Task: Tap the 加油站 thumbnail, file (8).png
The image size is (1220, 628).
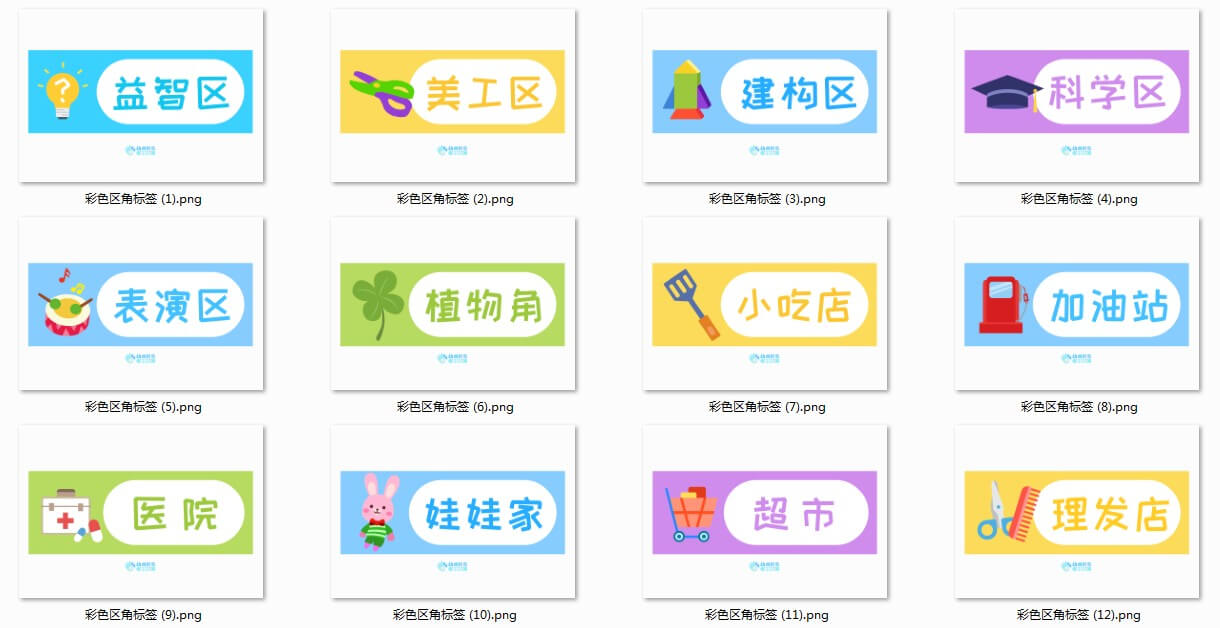Action: (1077, 304)
